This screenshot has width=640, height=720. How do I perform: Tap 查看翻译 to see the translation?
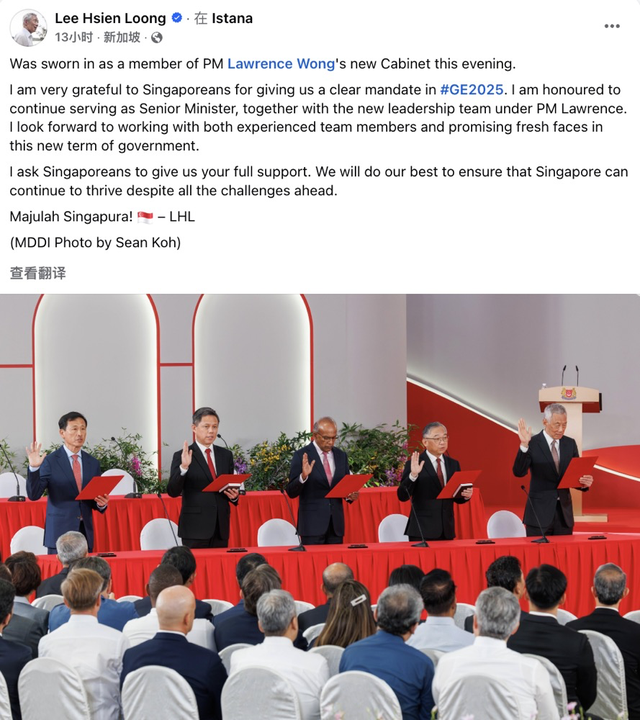pos(38,273)
